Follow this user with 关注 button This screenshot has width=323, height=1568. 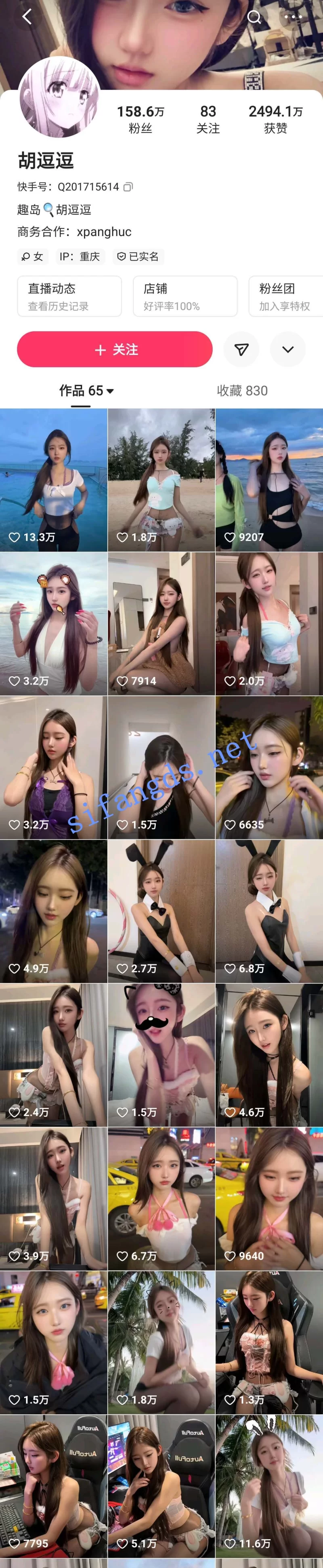(115, 349)
